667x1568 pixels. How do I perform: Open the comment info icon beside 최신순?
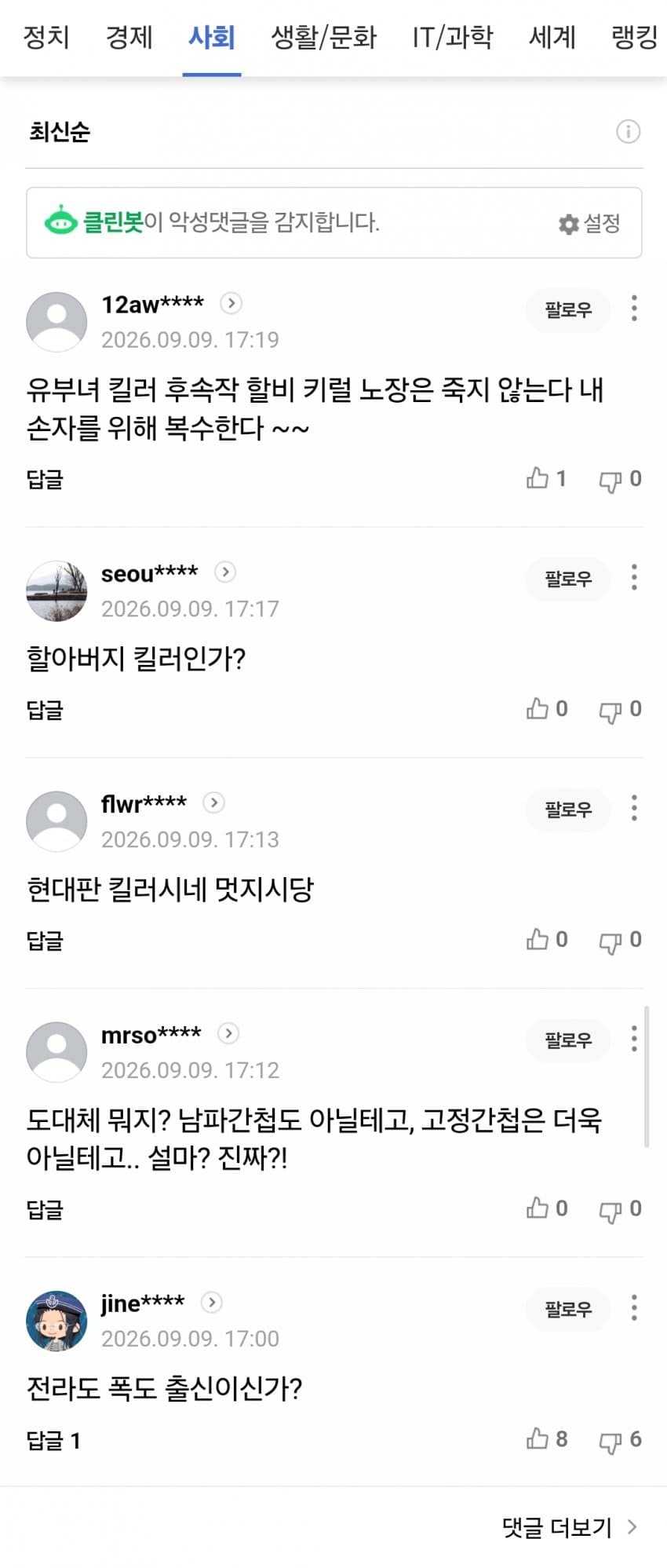[628, 131]
